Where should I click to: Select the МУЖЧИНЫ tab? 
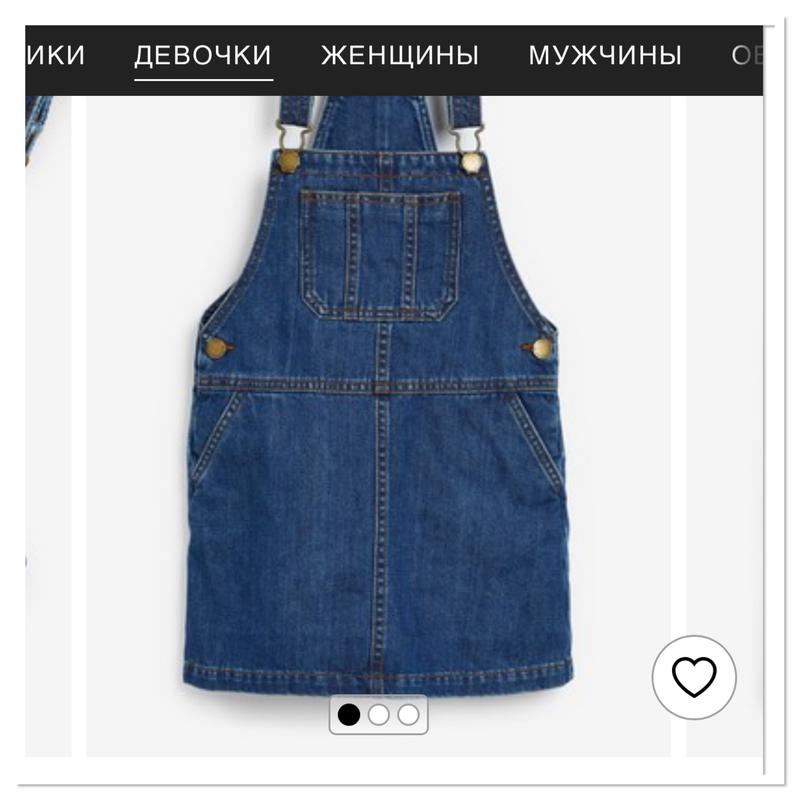click(x=605, y=55)
